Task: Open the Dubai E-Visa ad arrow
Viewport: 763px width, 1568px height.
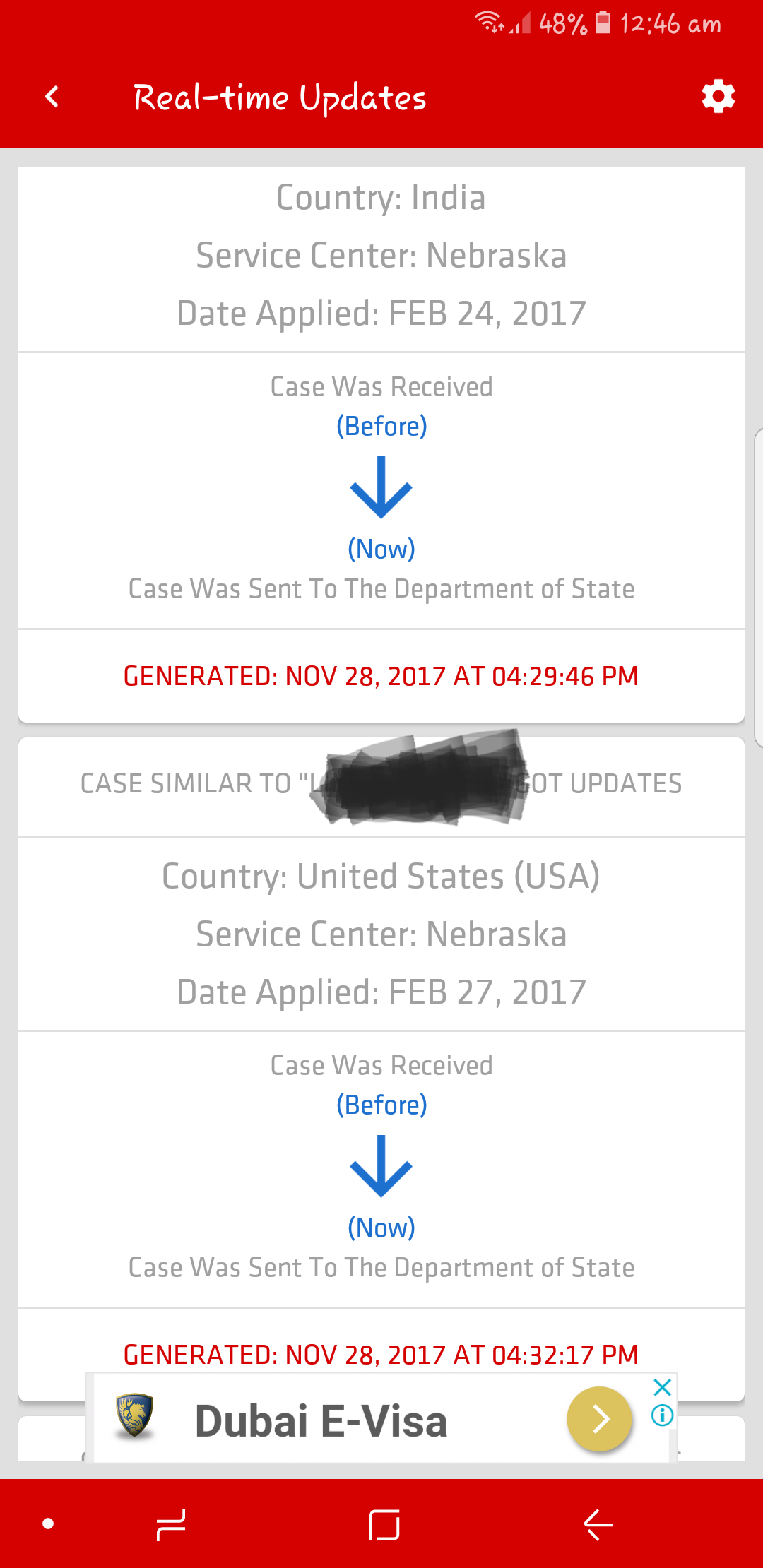Action: [x=599, y=1418]
